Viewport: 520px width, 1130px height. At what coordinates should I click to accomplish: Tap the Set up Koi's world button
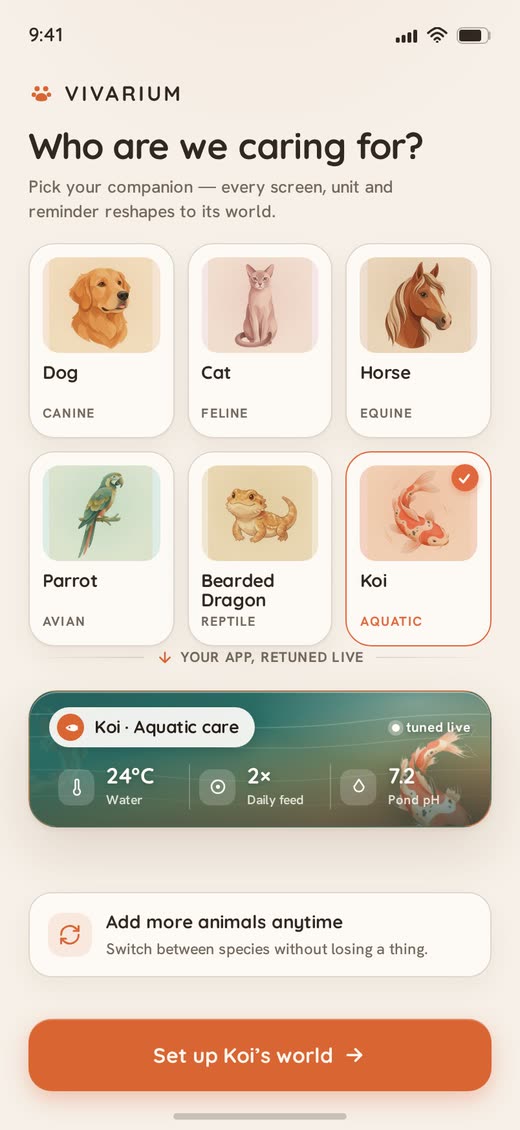(x=260, y=1055)
